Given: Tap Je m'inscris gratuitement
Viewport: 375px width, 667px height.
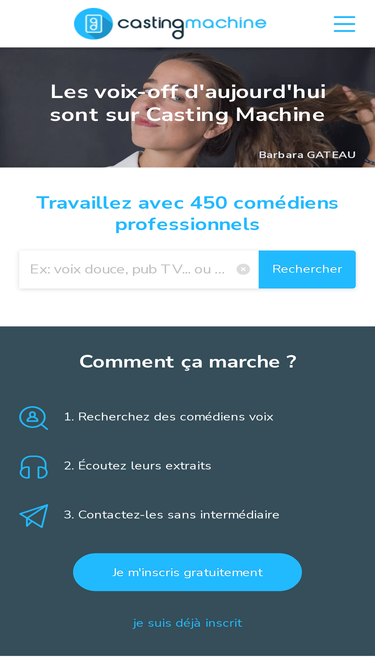Looking at the screenshot, I should tap(188, 572).
